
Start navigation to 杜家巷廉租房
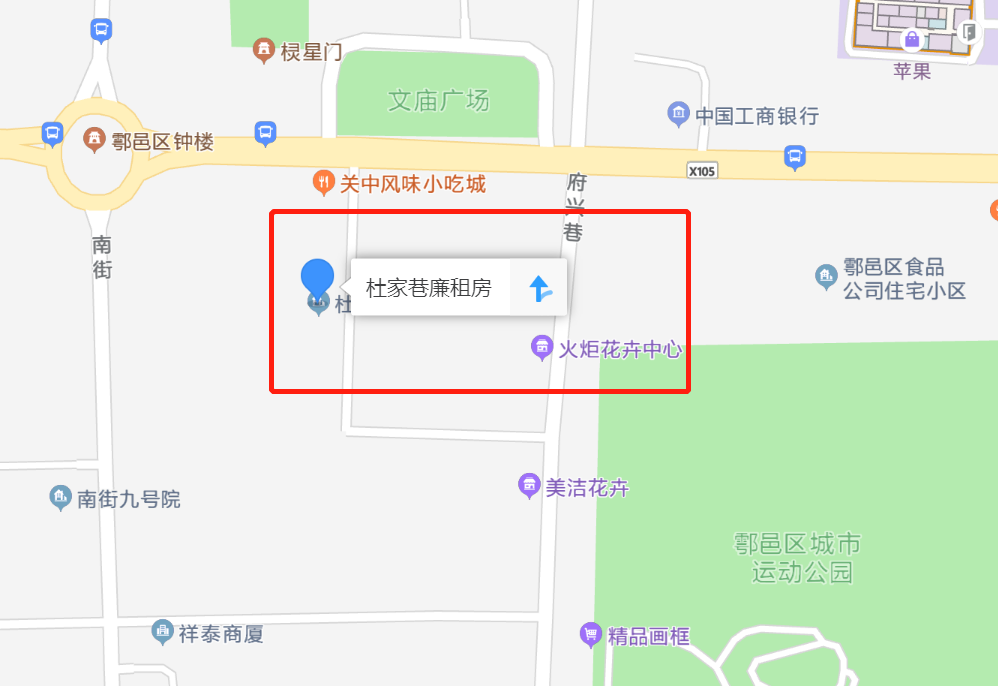[x=539, y=289]
